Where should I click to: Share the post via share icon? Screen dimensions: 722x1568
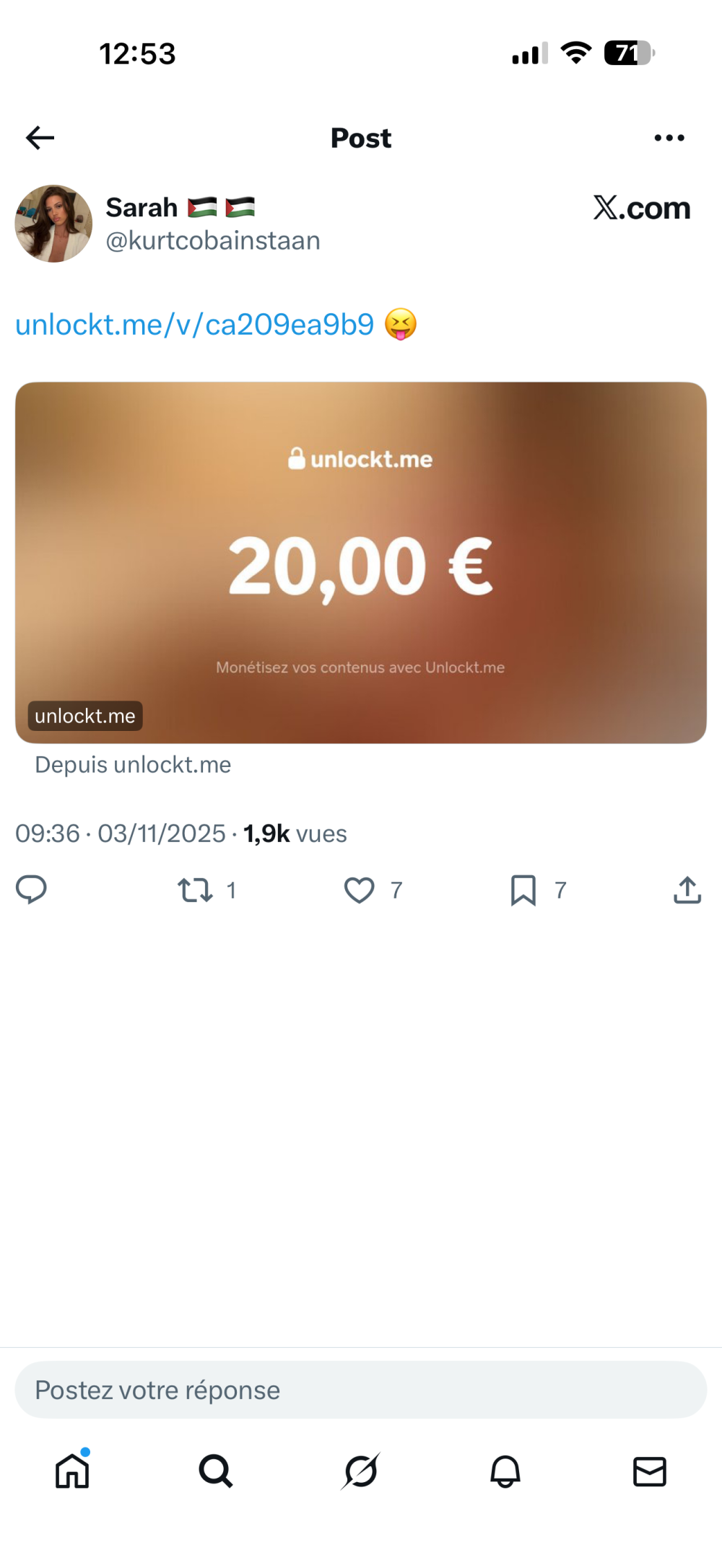pyautogui.click(x=687, y=890)
